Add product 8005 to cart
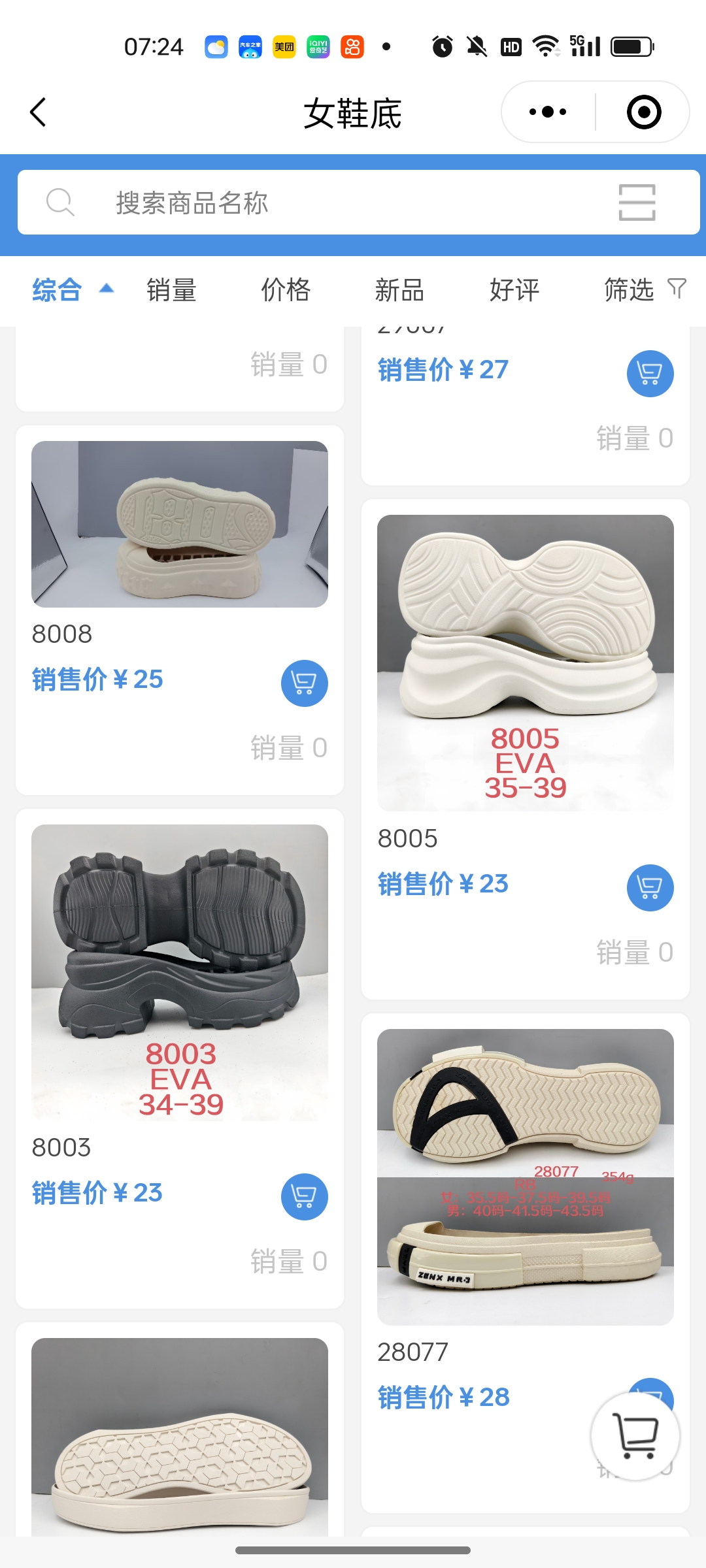 (650, 888)
